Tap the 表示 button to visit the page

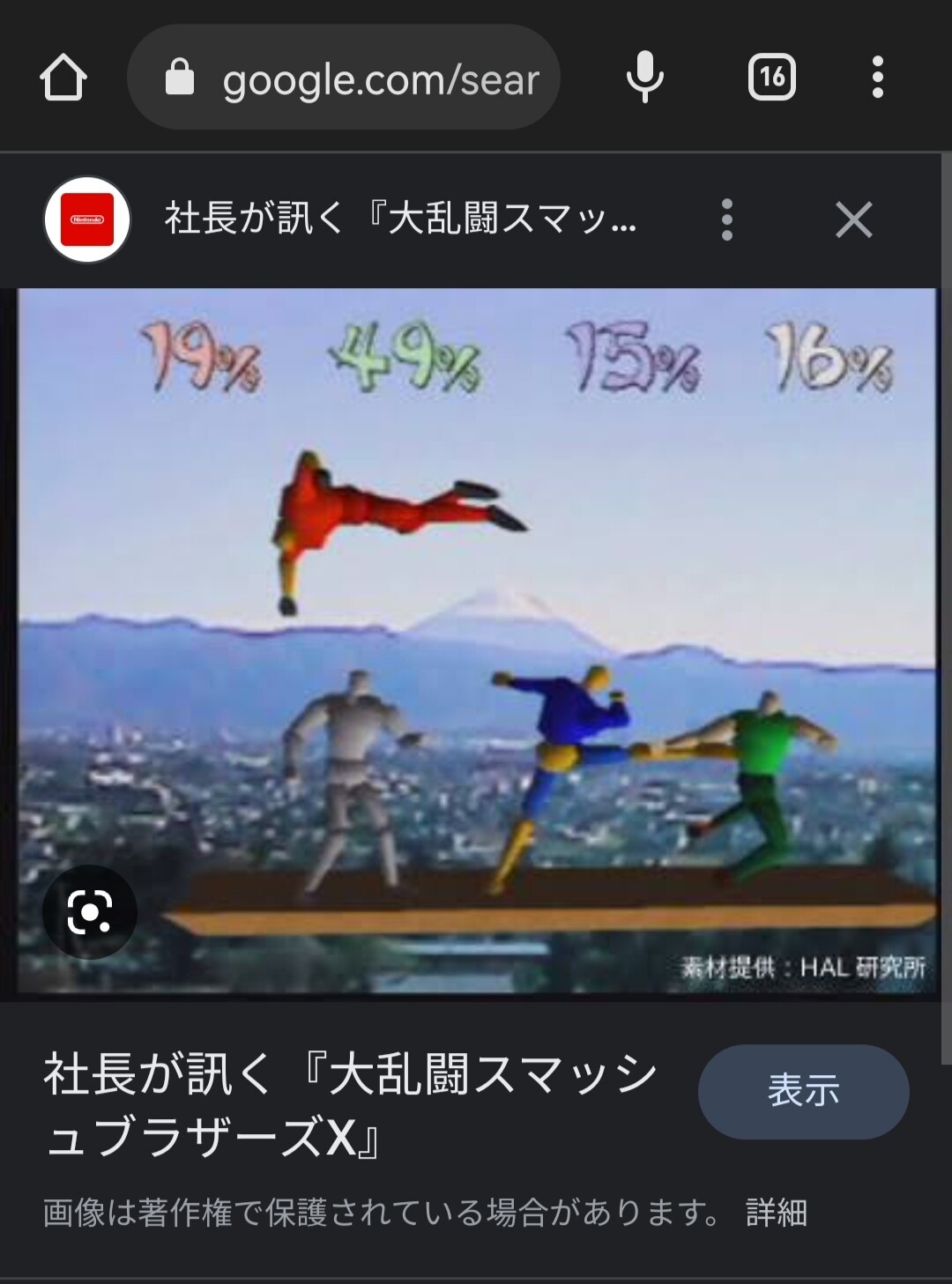(x=803, y=1091)
